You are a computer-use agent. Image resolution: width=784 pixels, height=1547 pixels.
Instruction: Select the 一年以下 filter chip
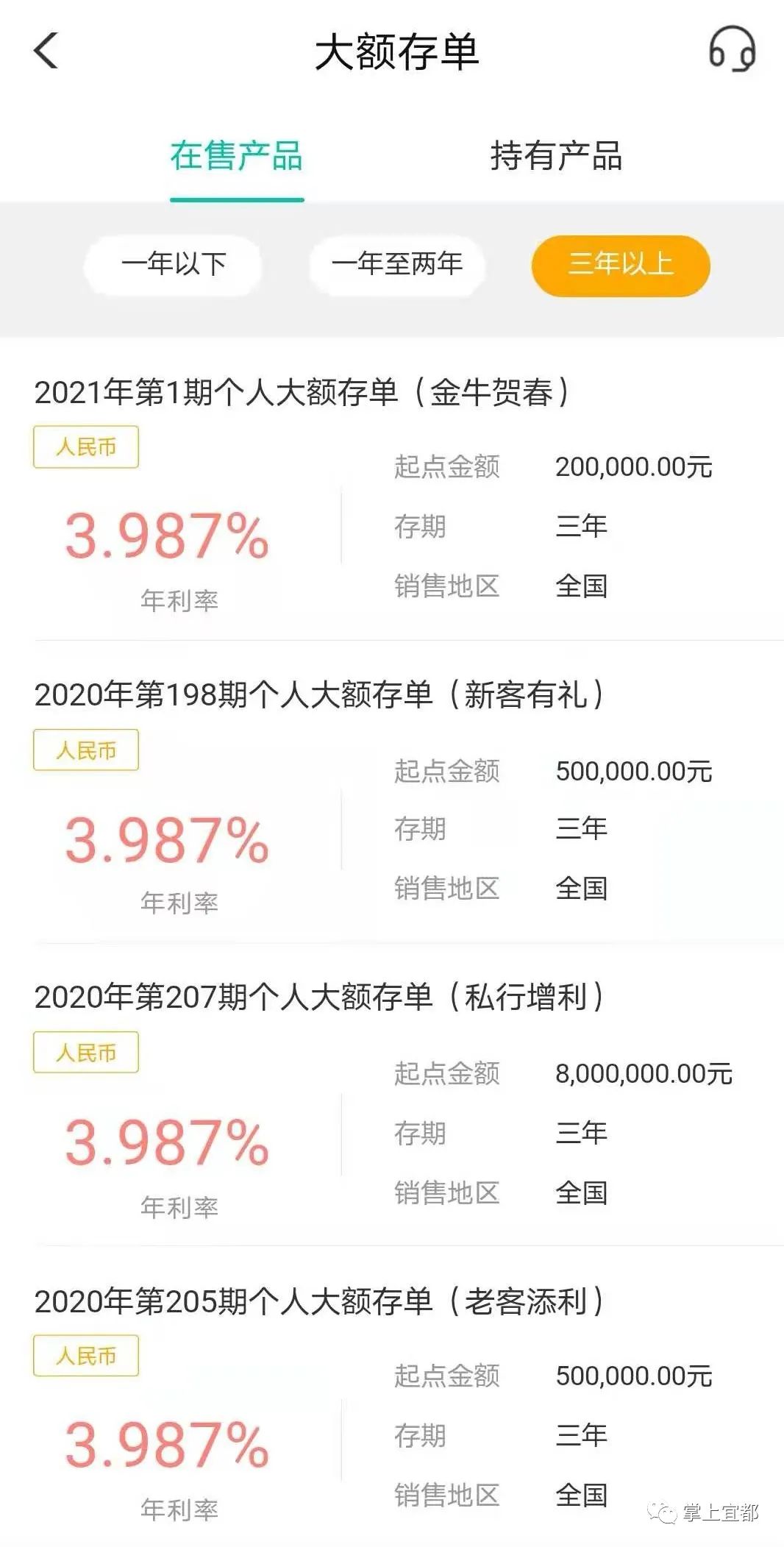click(x=174, y=265)
